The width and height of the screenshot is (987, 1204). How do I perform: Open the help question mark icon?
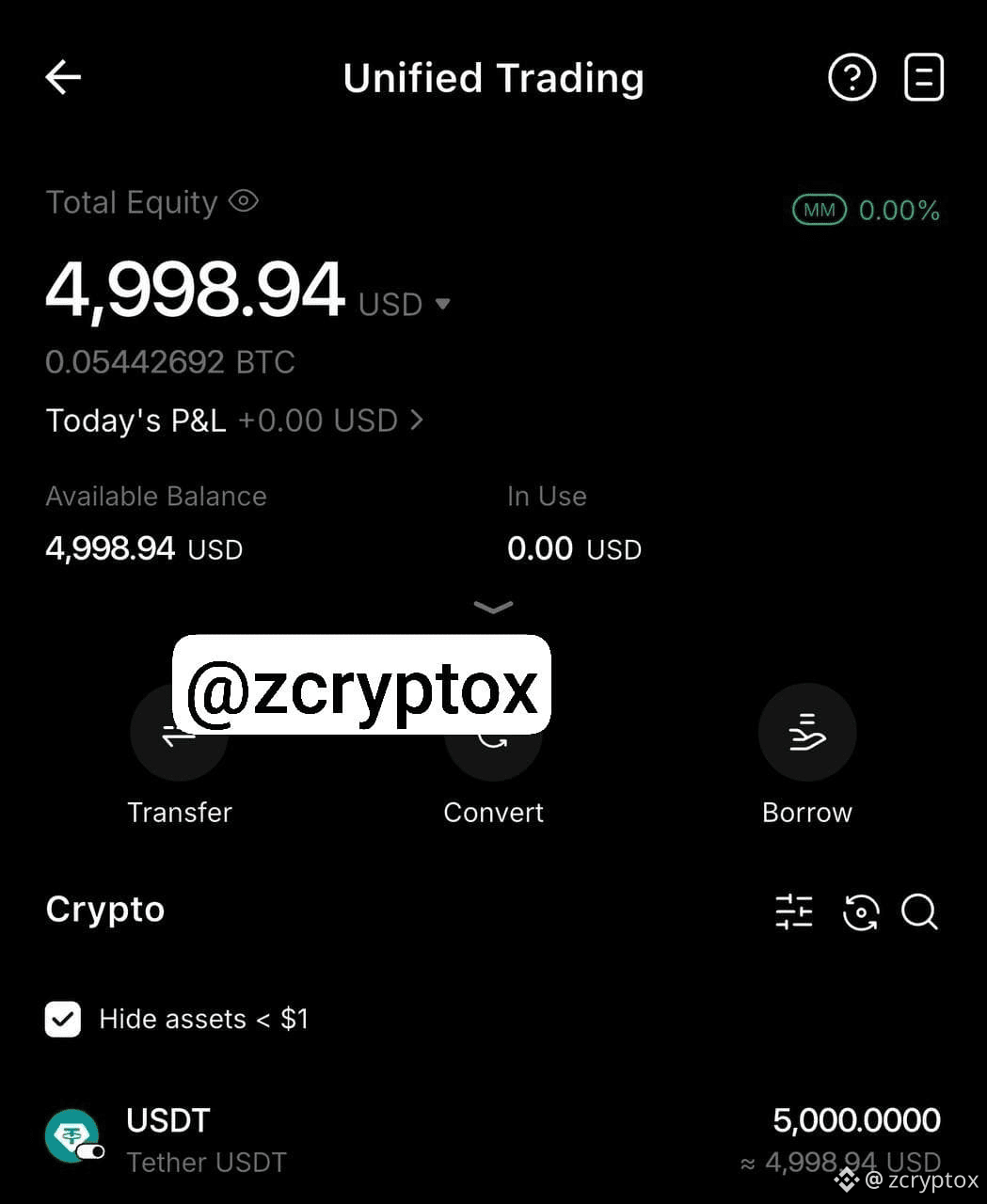pos(852,77)
